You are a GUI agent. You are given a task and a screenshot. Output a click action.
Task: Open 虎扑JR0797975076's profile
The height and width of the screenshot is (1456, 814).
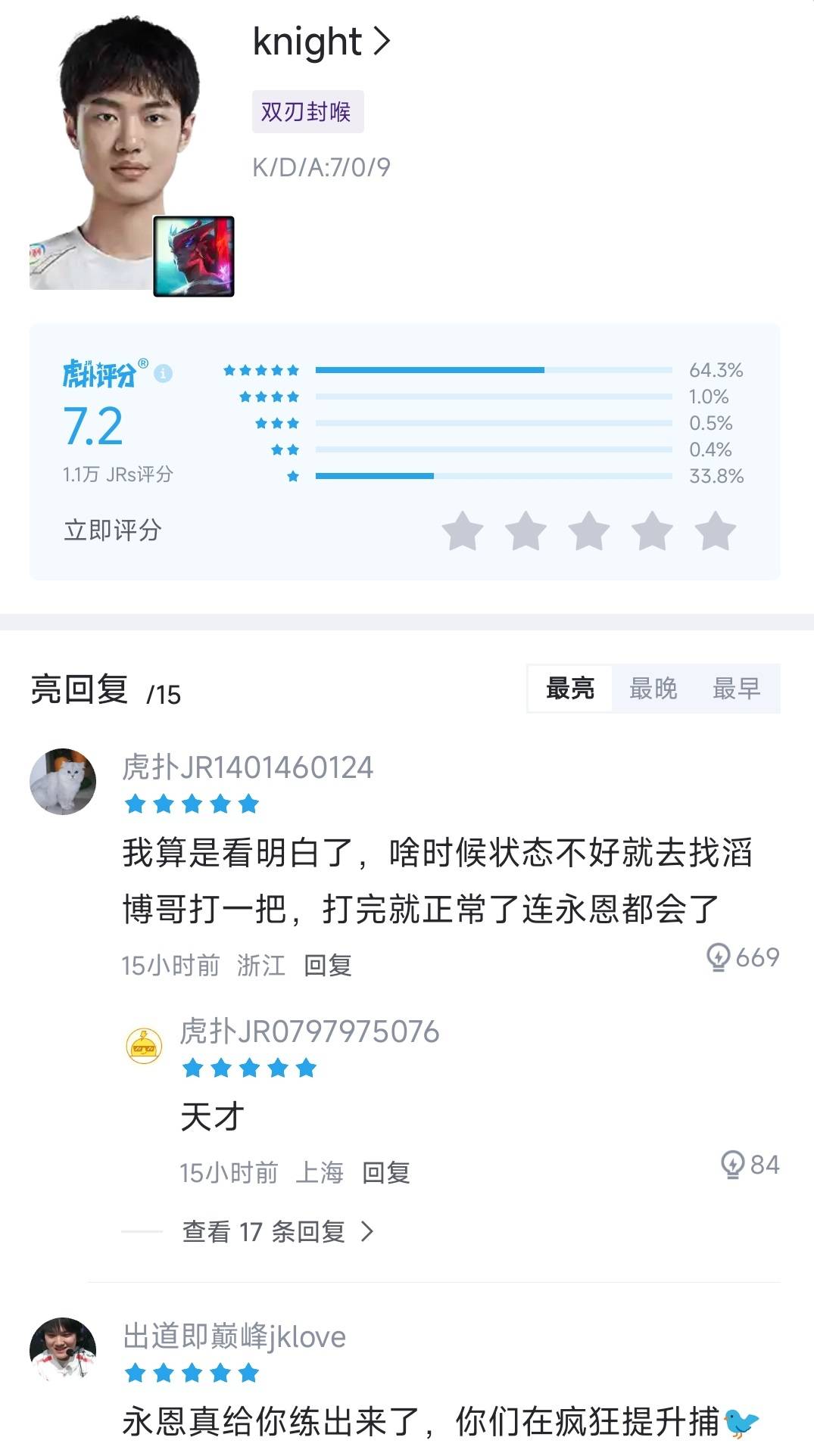tap(309, 1031)
